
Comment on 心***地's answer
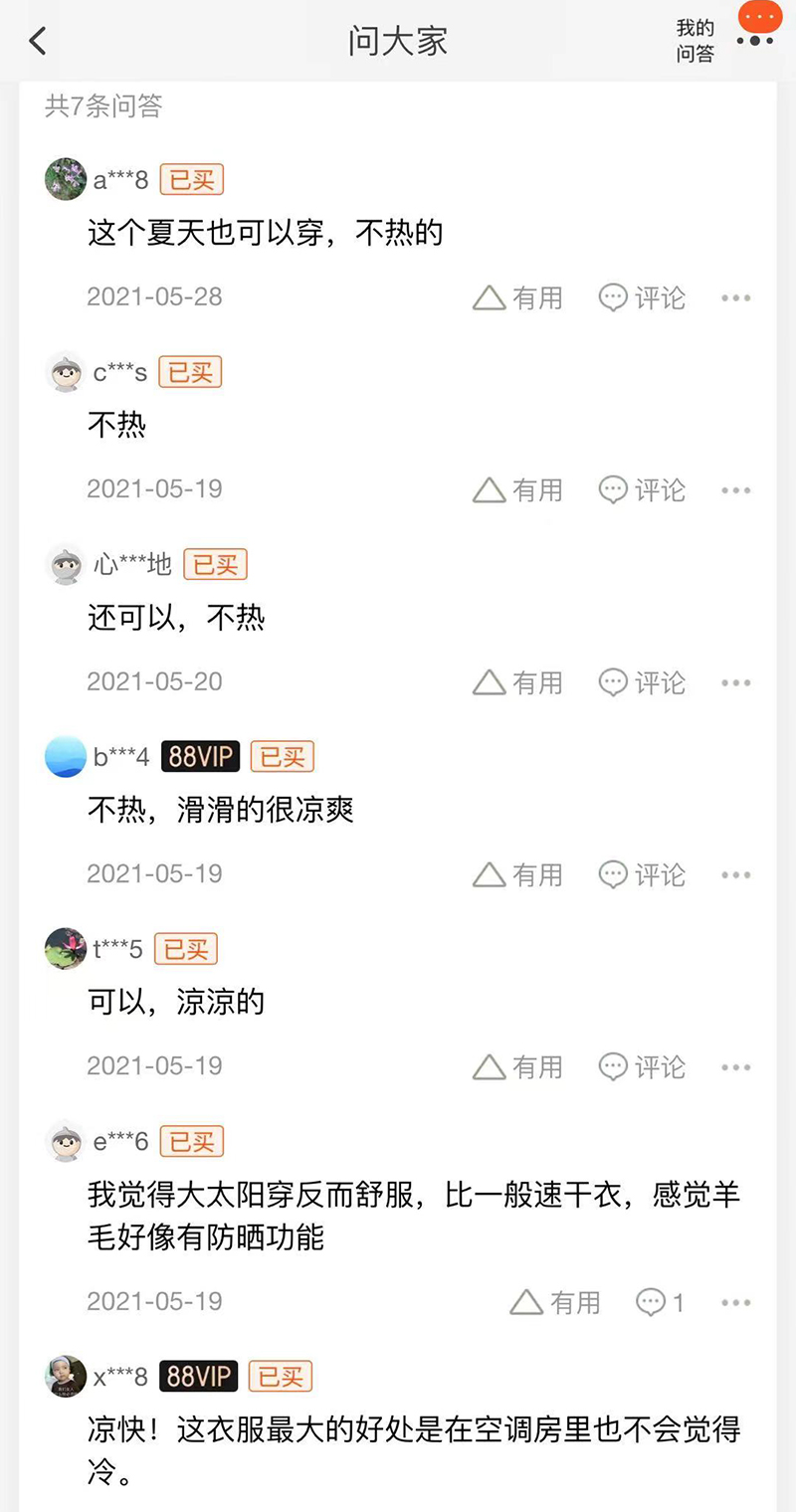pyautogui.click(x=643, y=682)
